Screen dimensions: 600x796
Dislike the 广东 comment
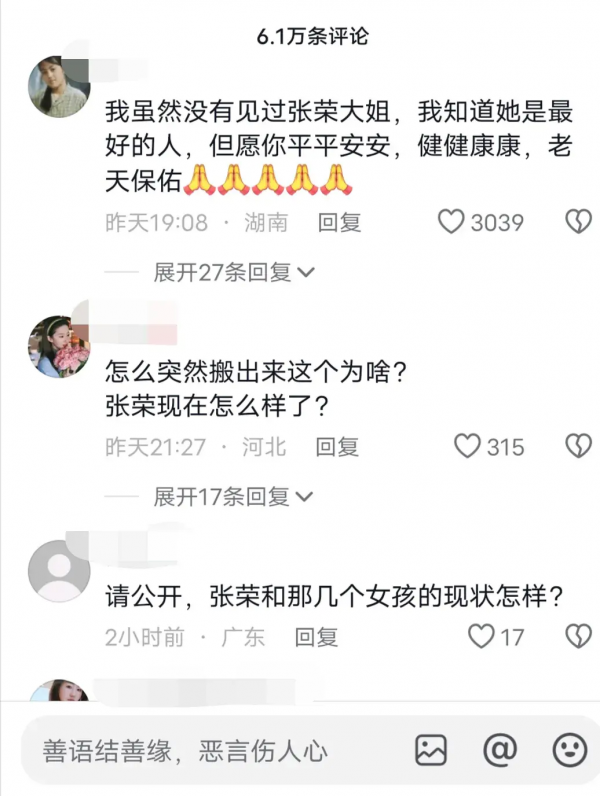578,636
